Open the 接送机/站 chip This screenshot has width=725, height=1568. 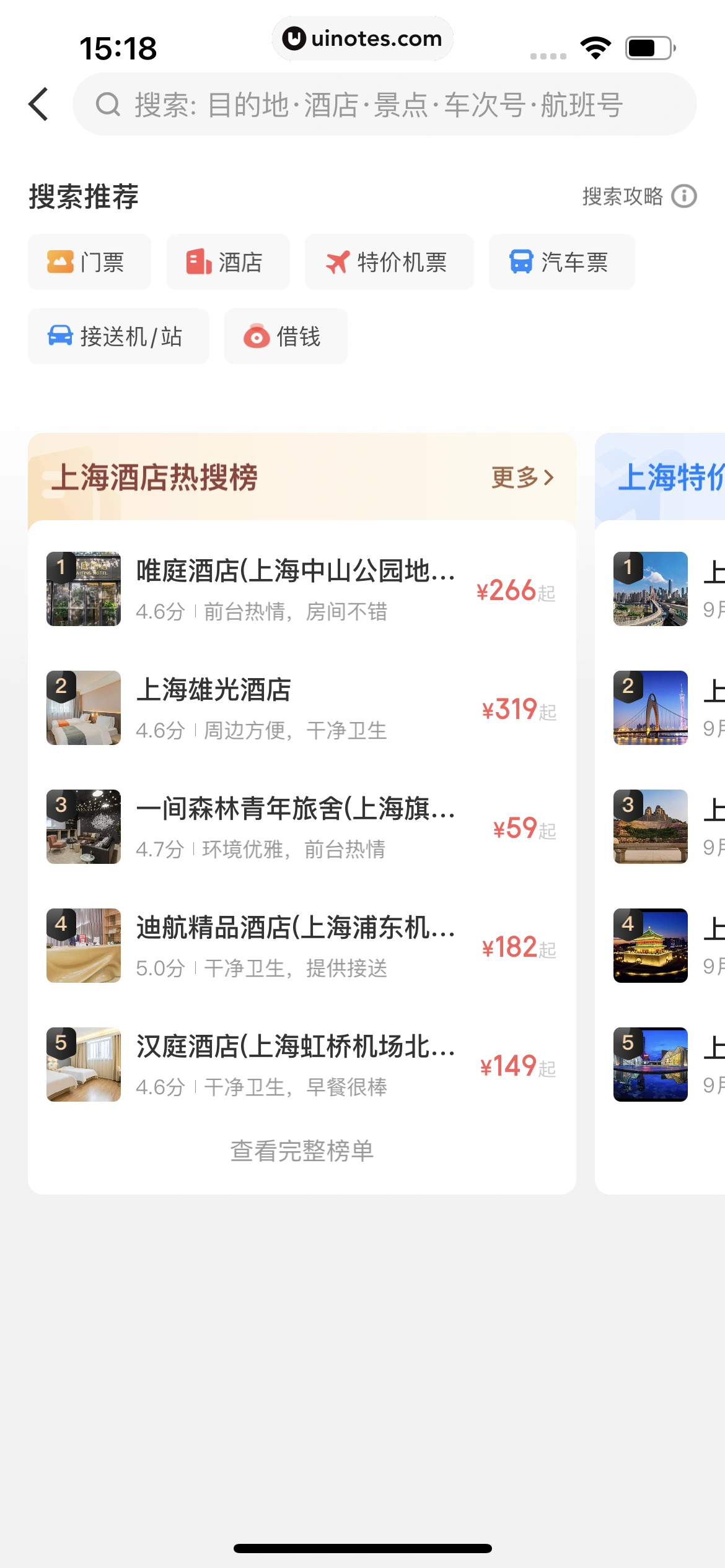click(x=118, y=336)
